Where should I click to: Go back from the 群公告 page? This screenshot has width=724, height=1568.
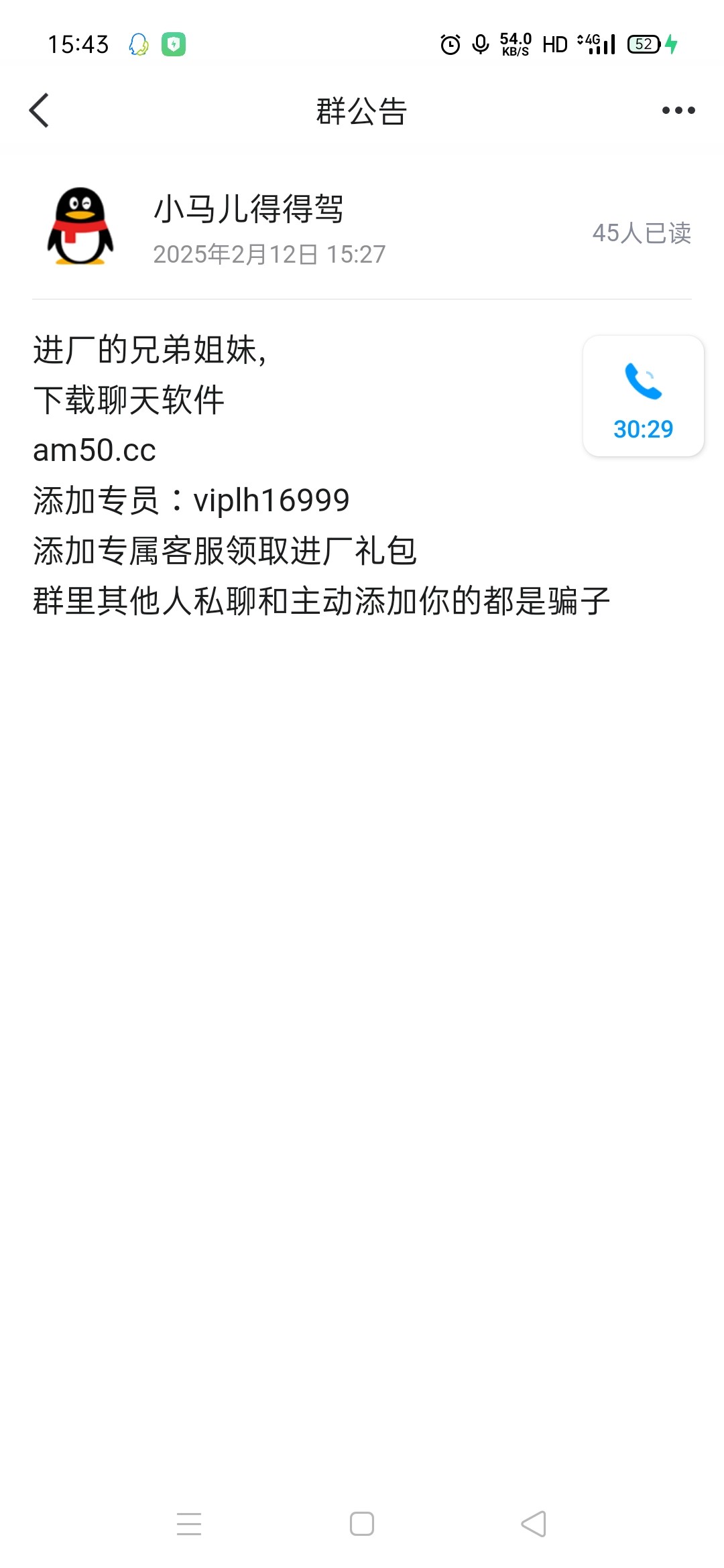click(x=40, y=111)
